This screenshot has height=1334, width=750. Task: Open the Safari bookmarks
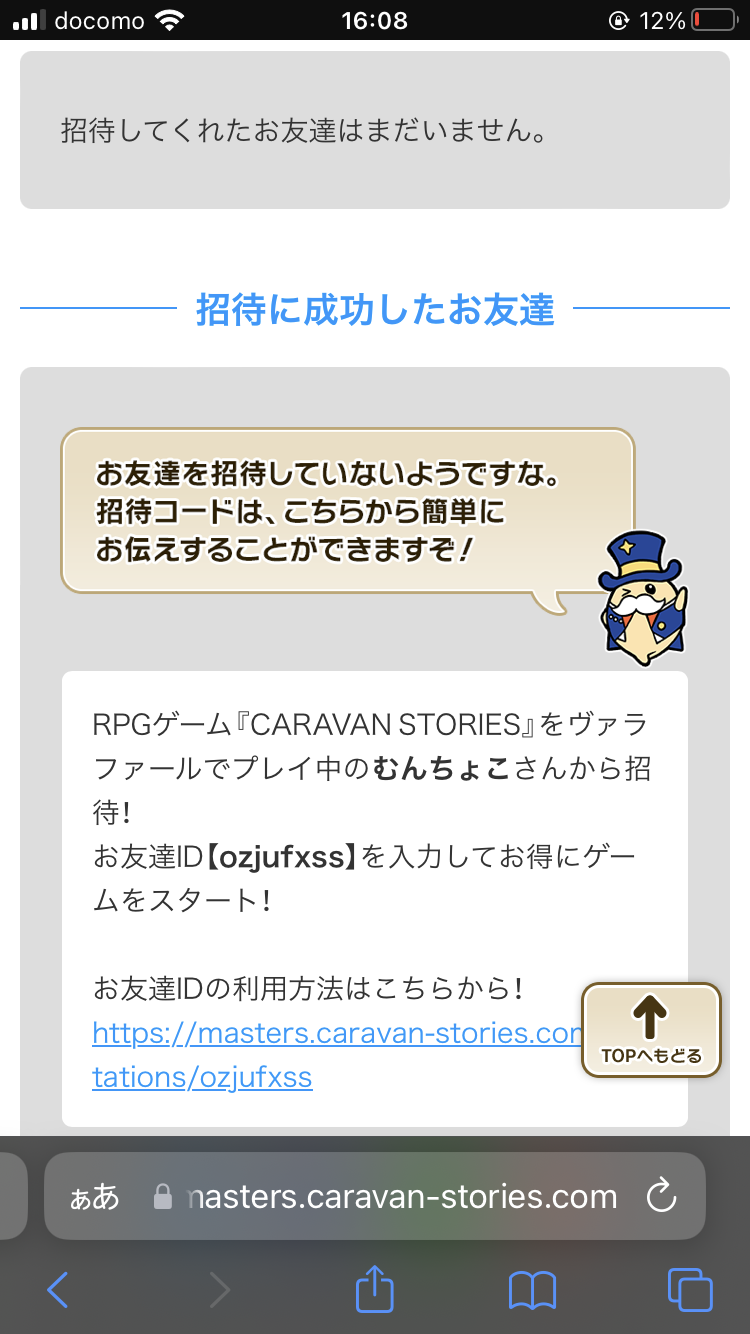532,1290
